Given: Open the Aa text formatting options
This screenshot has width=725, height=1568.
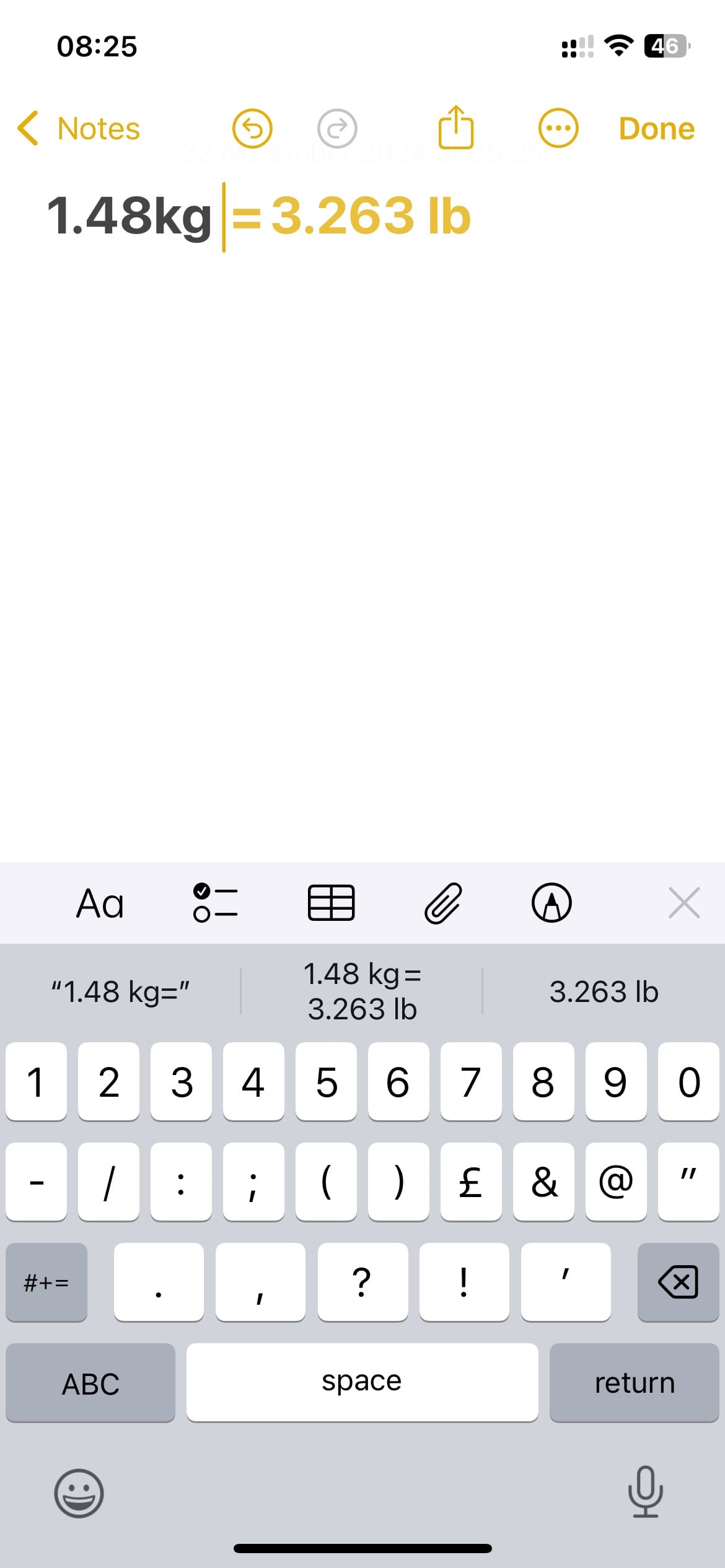Looking at the screenshot, I should [100, 904].
